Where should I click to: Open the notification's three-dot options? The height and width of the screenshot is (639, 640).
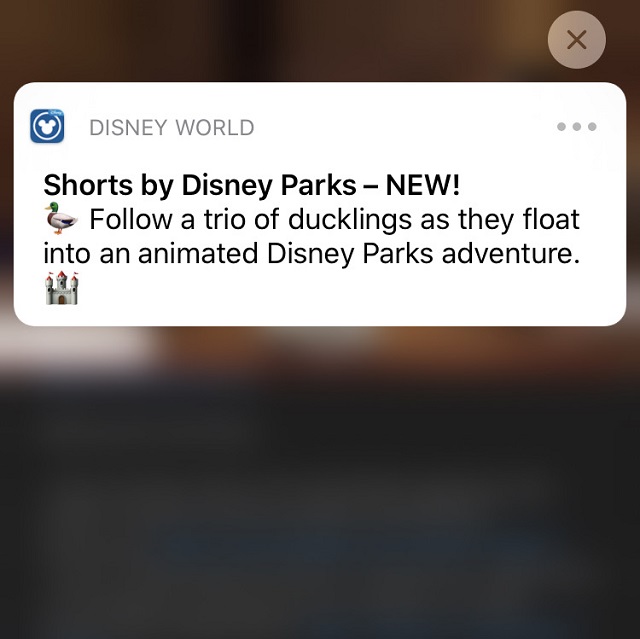577,127
